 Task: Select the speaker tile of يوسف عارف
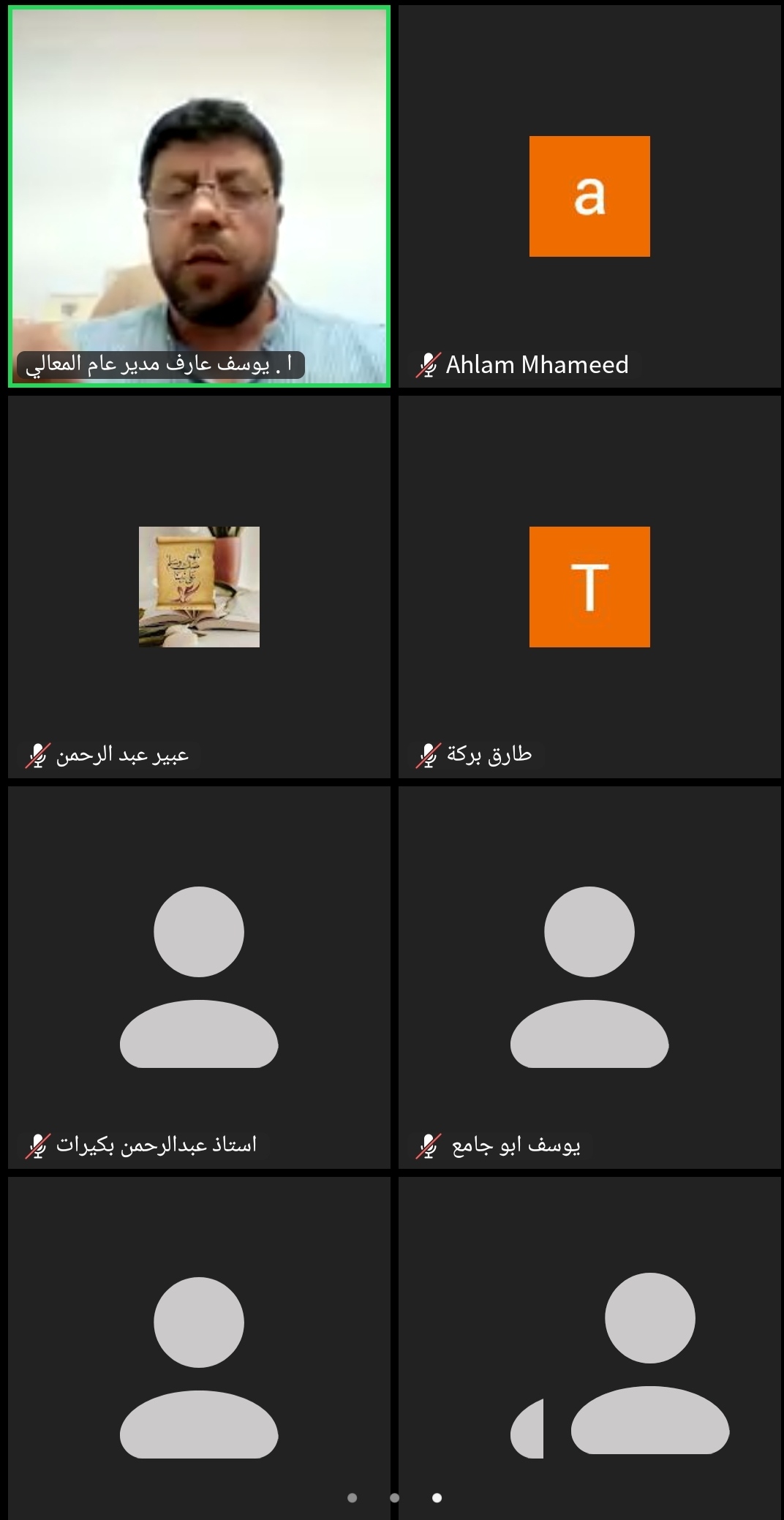pyautogui.click(x=199, y=197)
